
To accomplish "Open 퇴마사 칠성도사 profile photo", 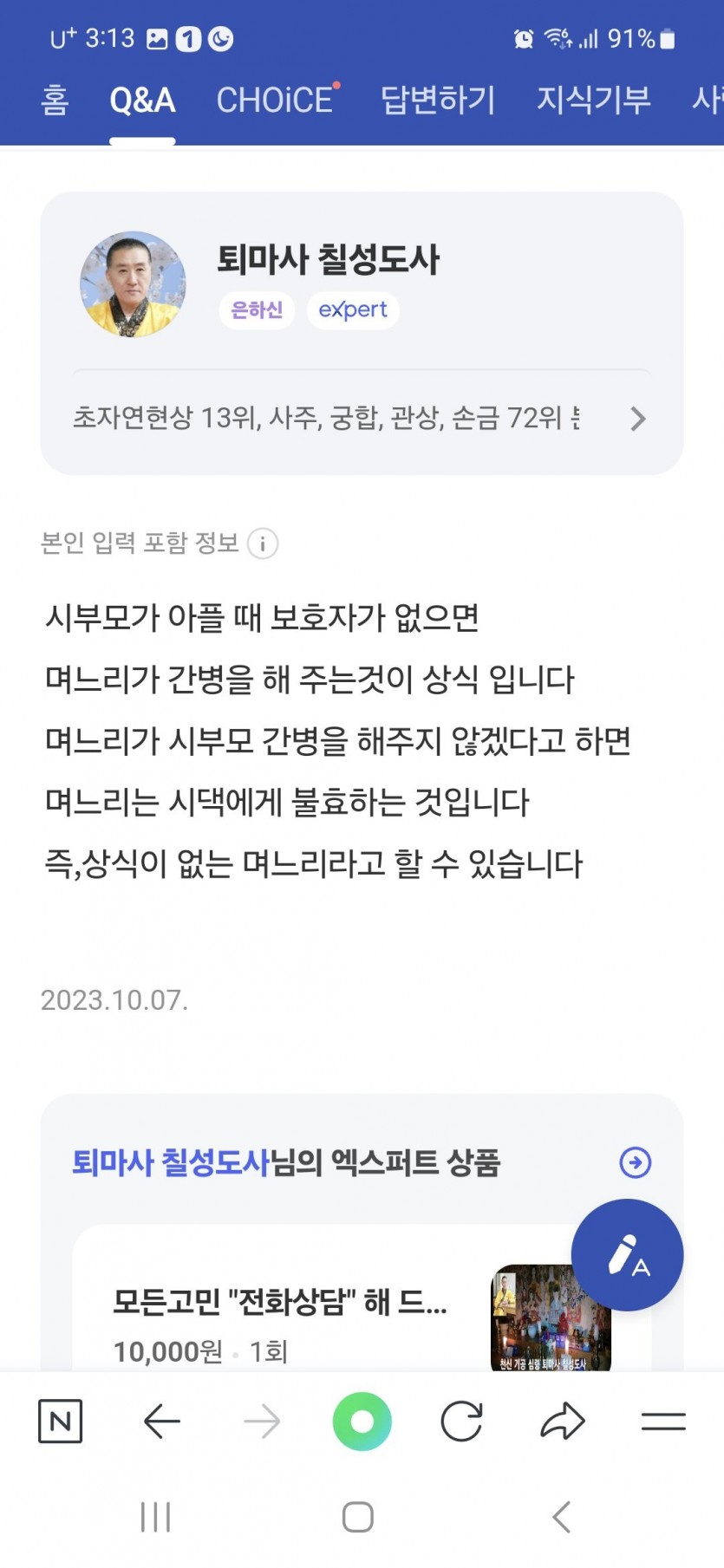I will point(133,284).
